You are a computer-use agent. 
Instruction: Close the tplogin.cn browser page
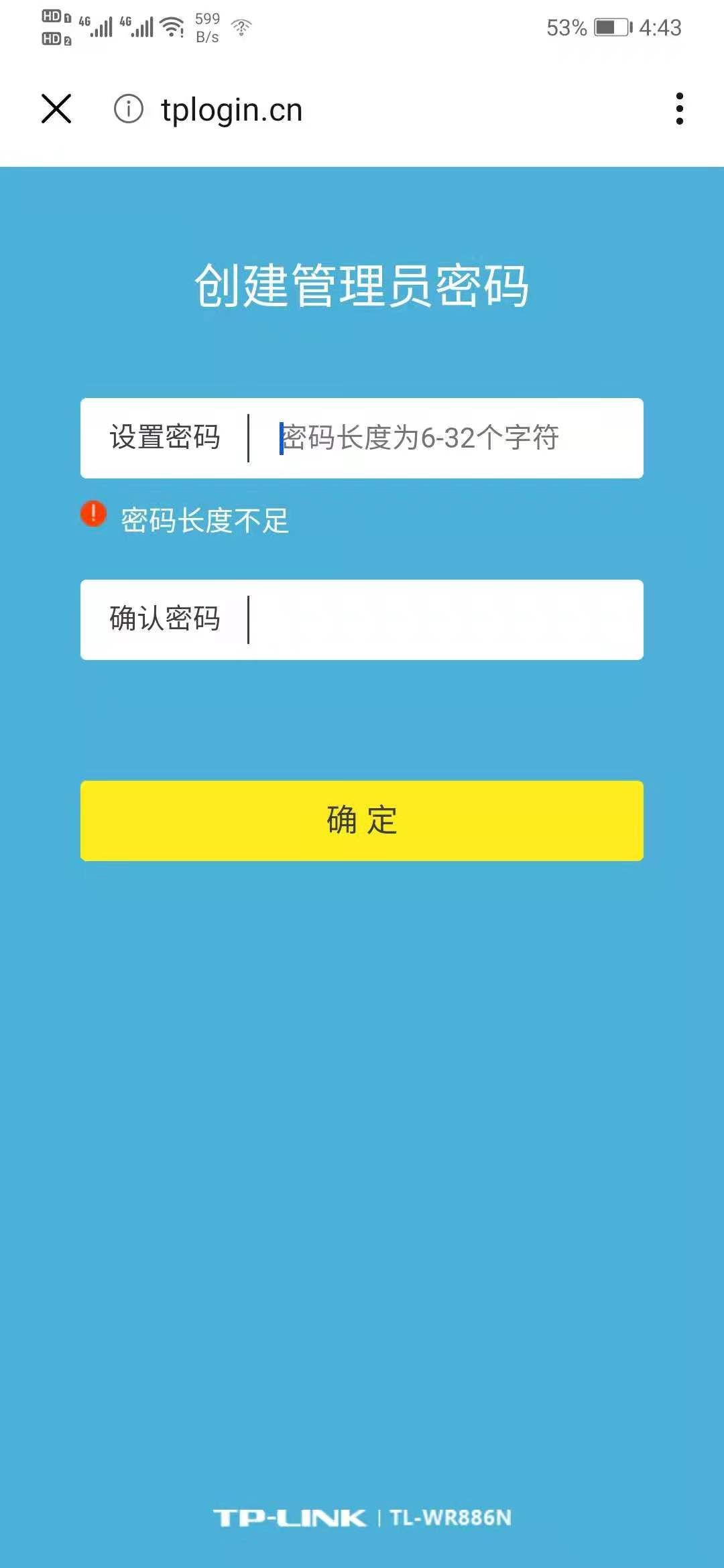tap(56, 109)
